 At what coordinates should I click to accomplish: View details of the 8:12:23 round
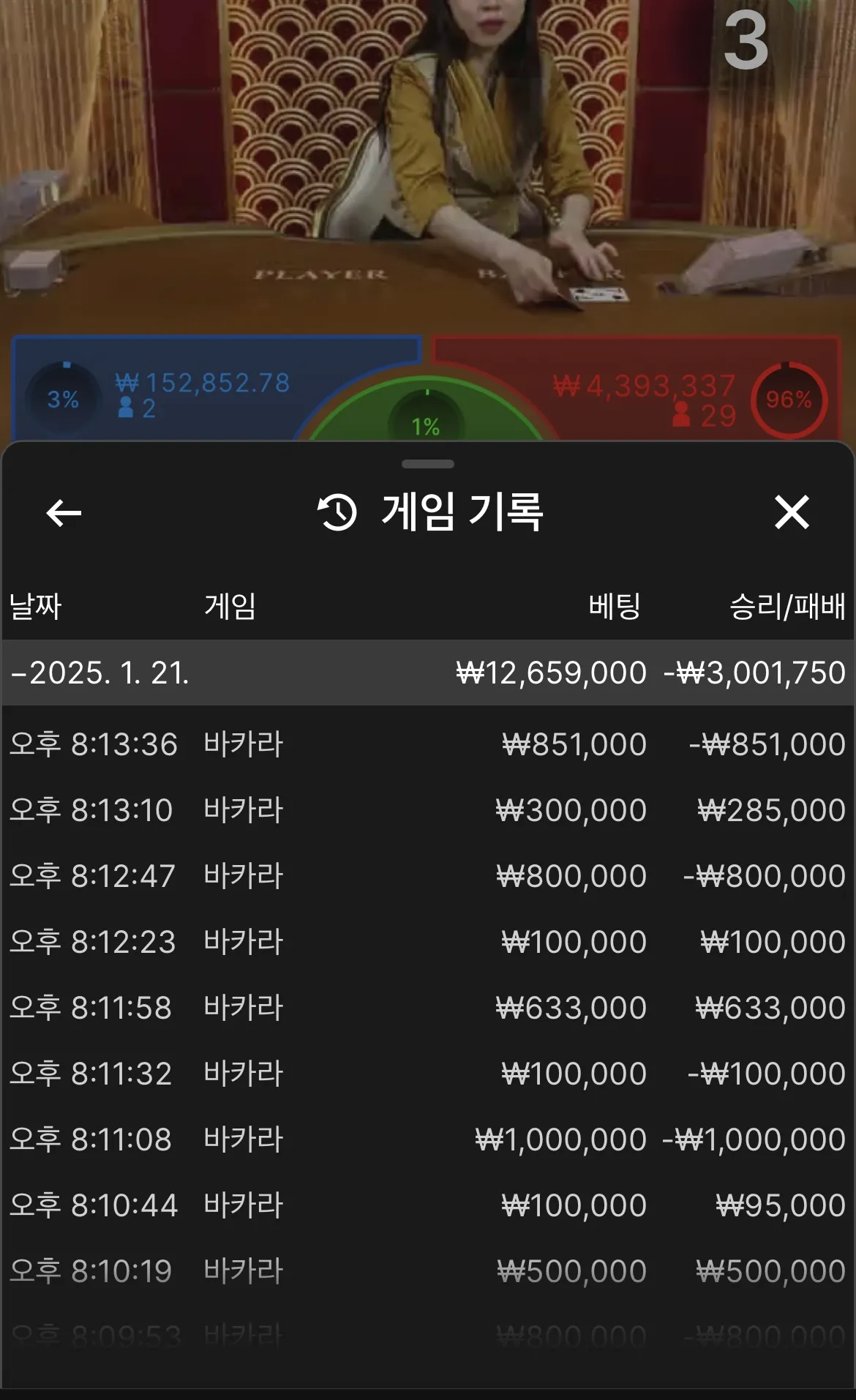pyautogui.click(x=427, y=942)
